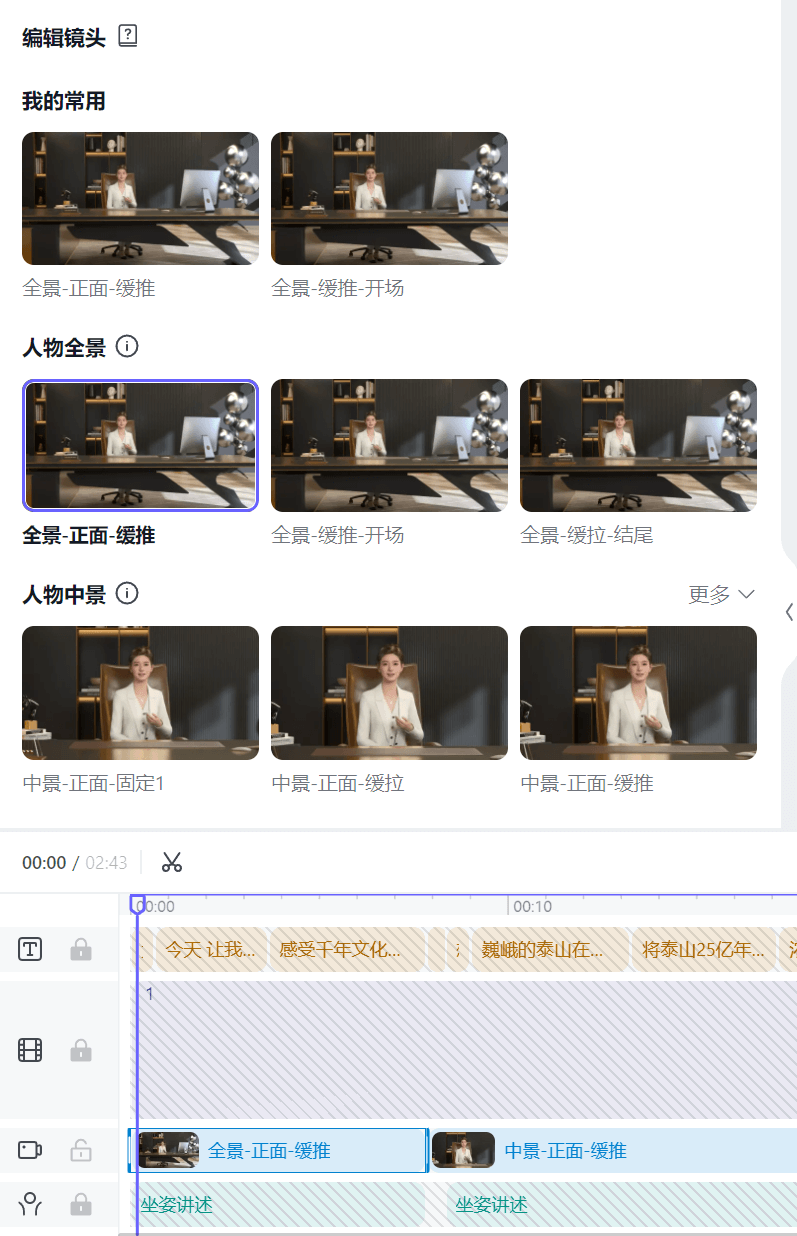Open the help icon beside 编辑镜头
Viewport: 797px width, 1236px height.
[x=127, y=37]
